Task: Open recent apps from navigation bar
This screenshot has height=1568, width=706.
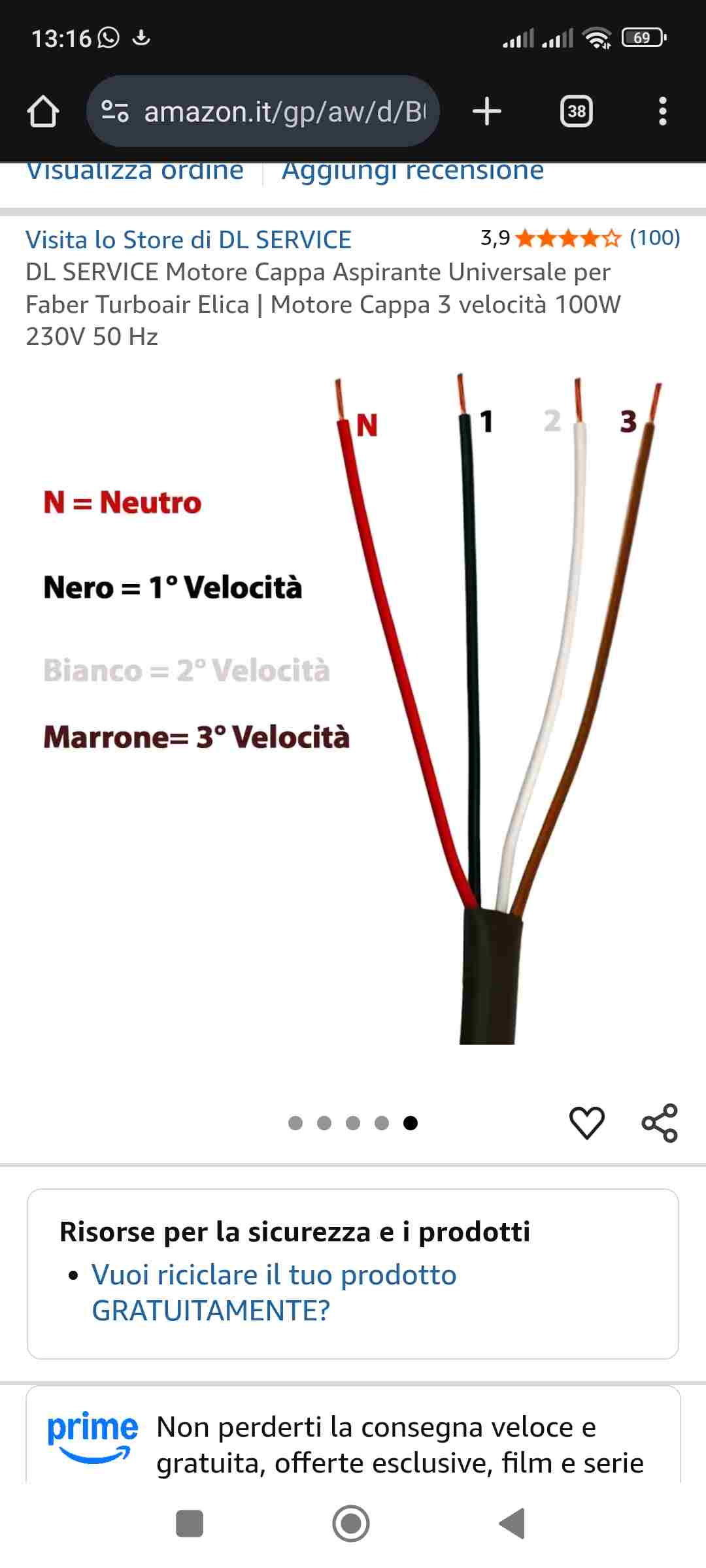Action: click(x=190, y=1524)
